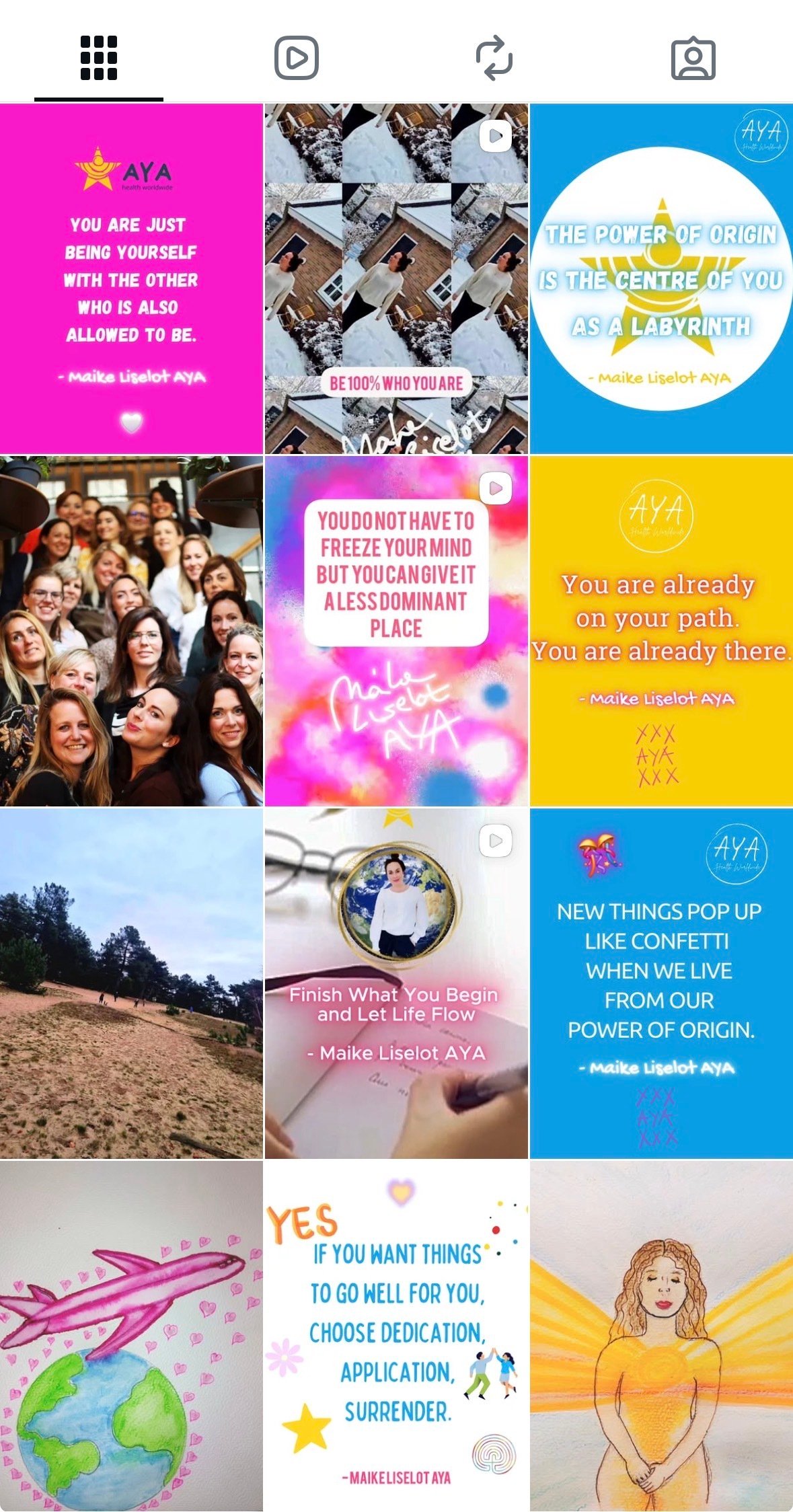Open the pink airplane over Earth drawing post
793x1512 pixels.
tap(131, 1336)
